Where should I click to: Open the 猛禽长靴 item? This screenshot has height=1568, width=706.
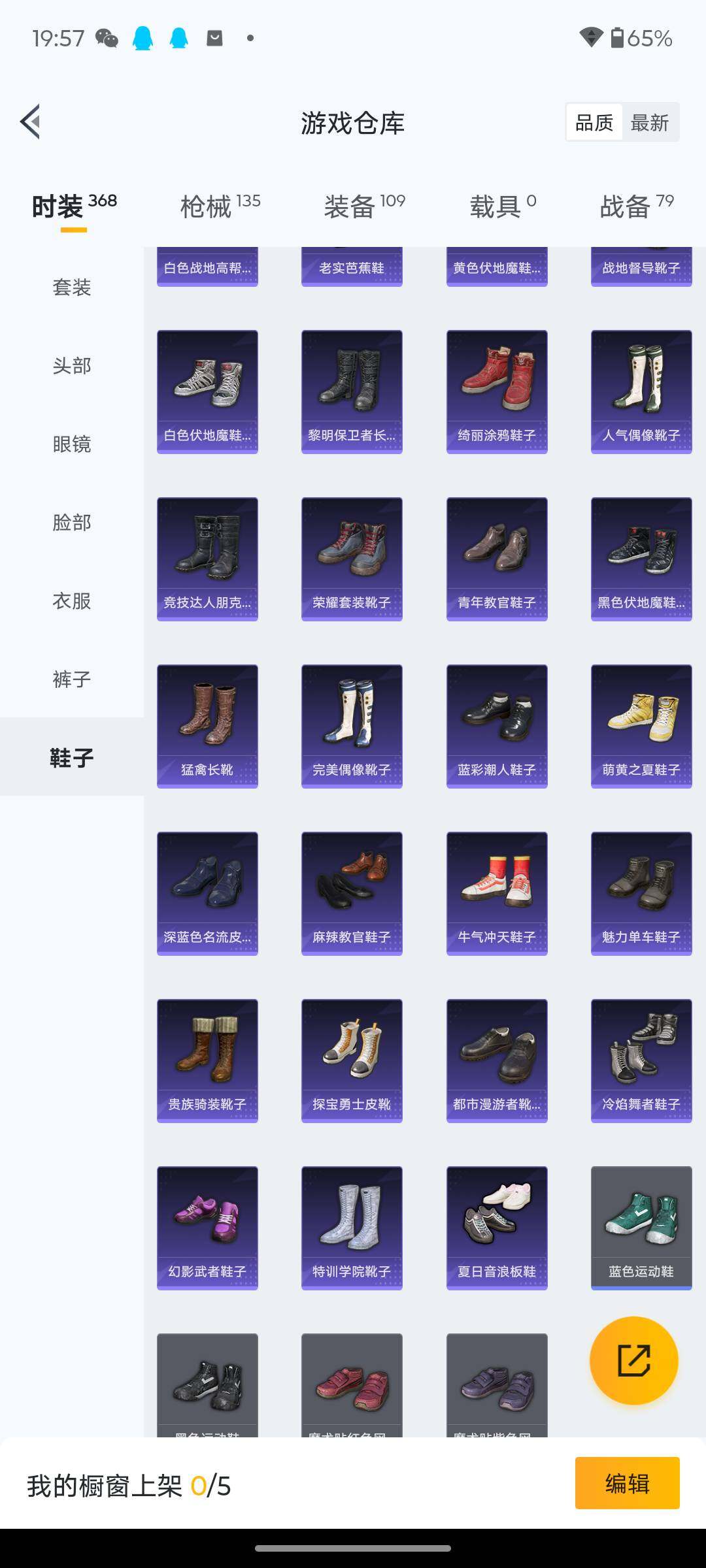pyautogui.click(x=207, y=726)
